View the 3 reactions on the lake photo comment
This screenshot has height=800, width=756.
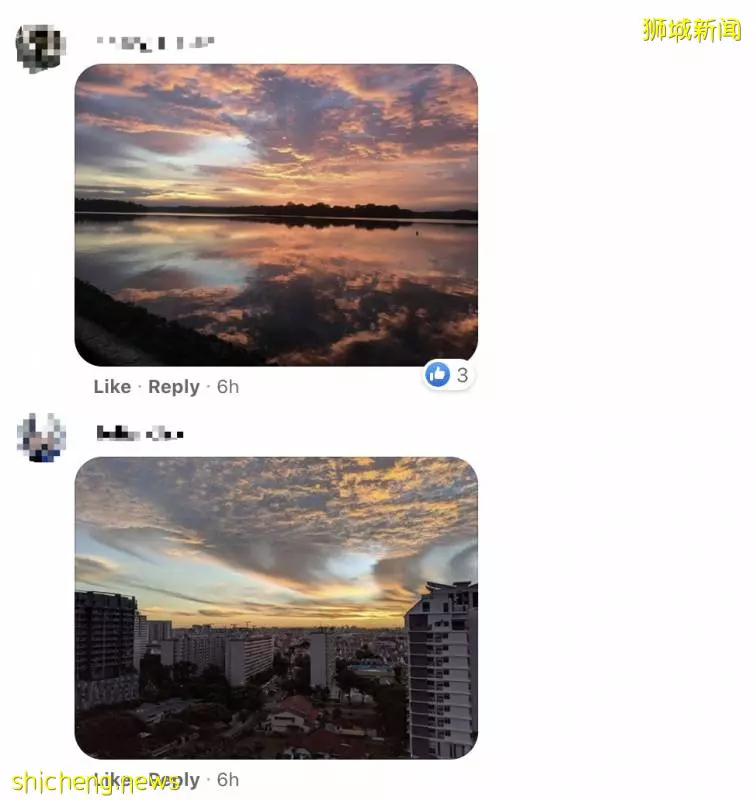pyautogui.click(x=447, y=375)
